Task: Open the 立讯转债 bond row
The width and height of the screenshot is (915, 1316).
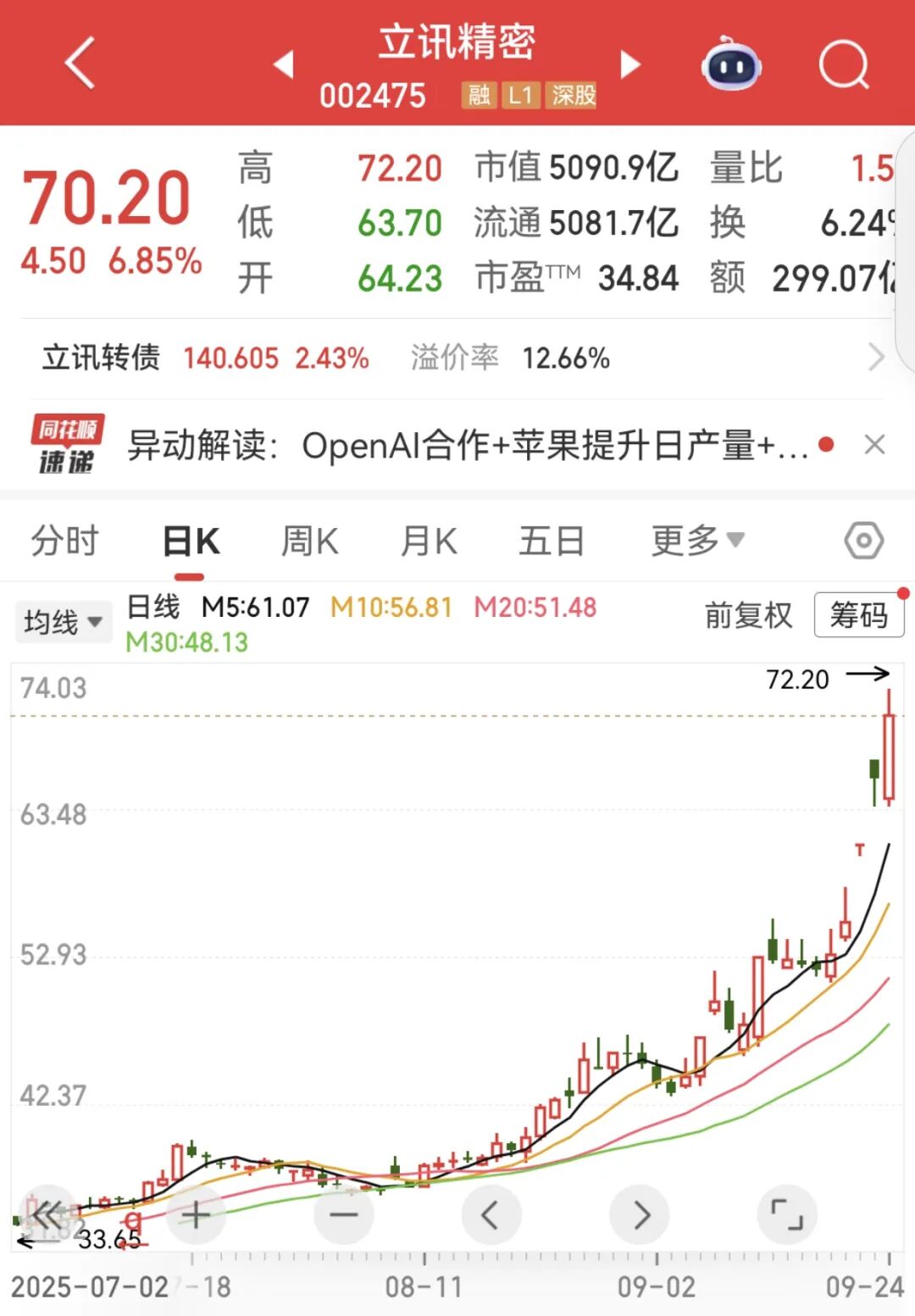Action: (x=457, y=358)
